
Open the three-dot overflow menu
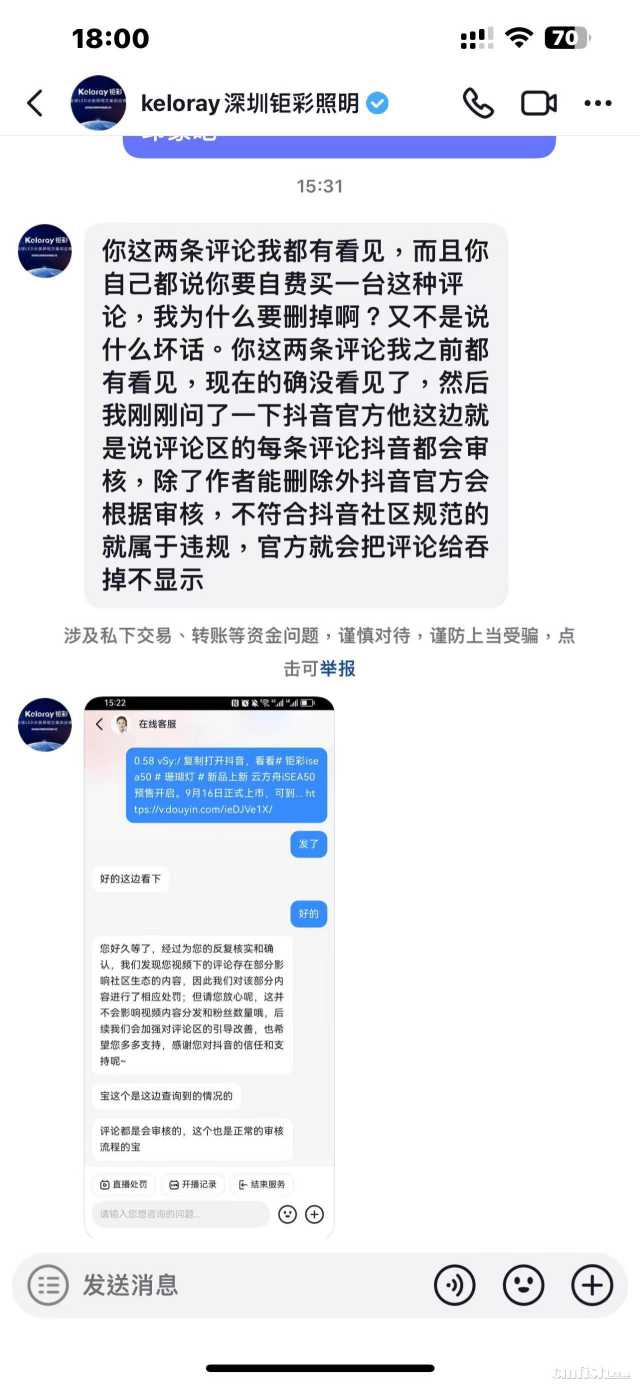598,103
